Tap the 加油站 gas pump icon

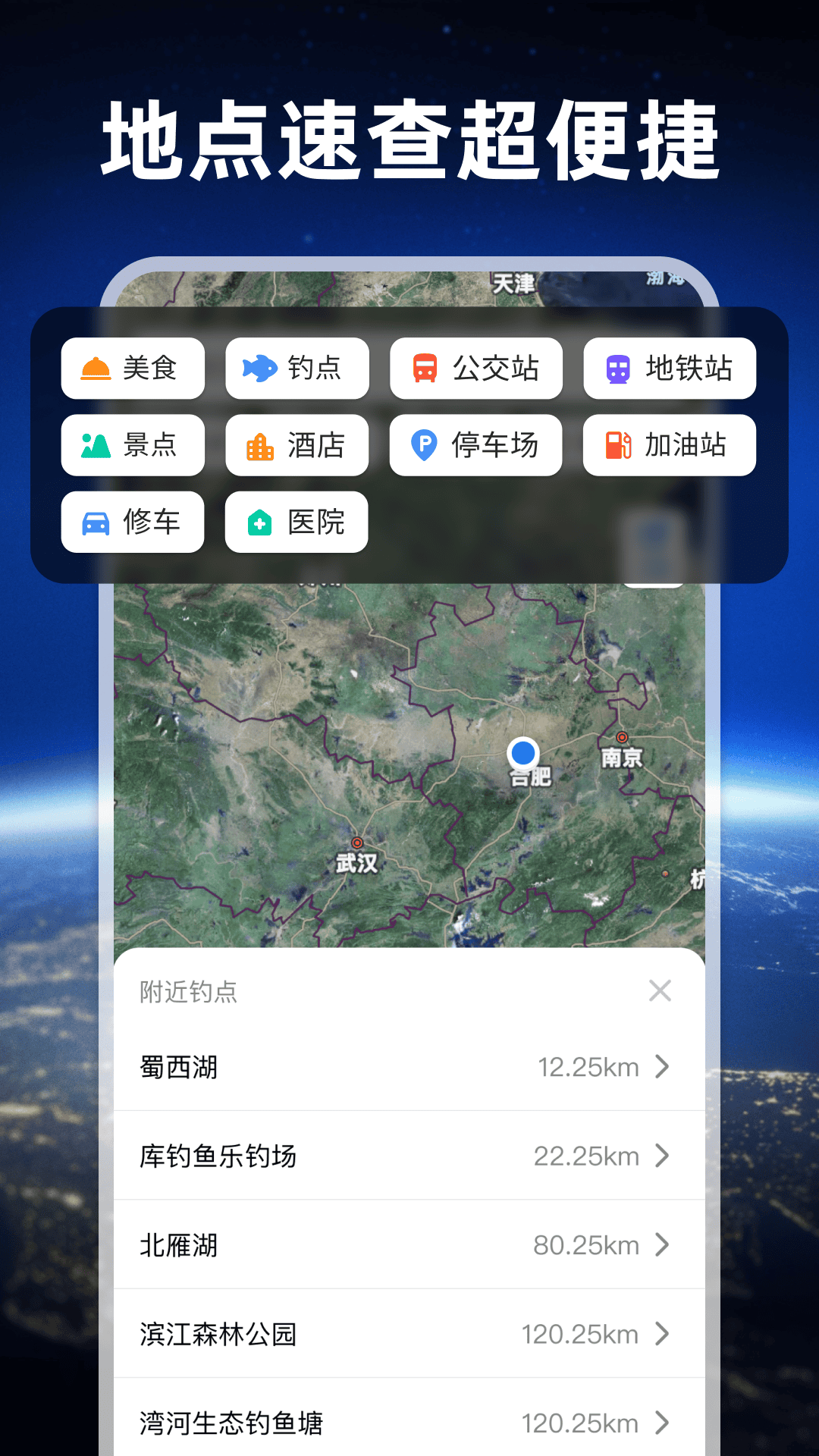coord(617,446)
